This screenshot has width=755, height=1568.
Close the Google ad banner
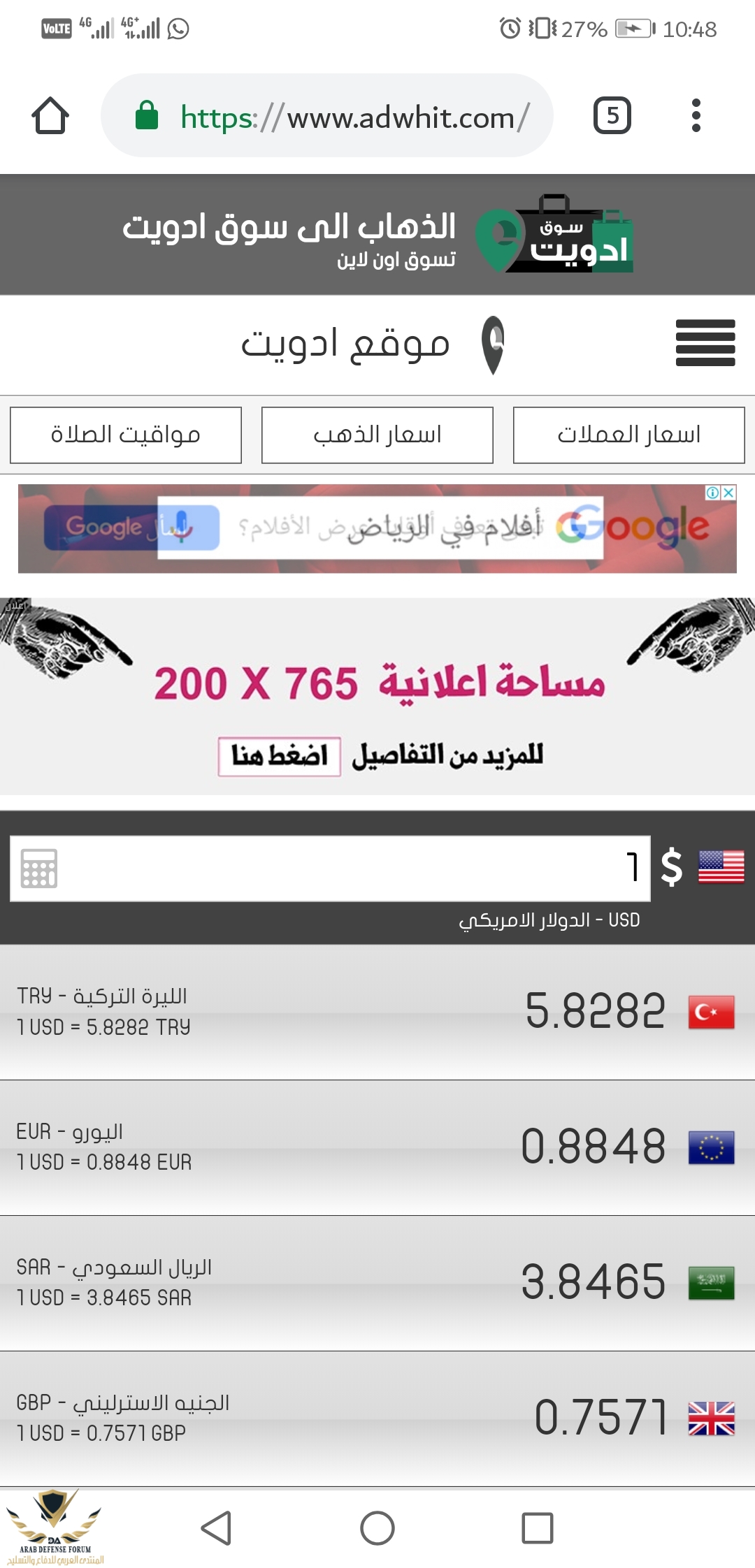click(x=728, y=493)
